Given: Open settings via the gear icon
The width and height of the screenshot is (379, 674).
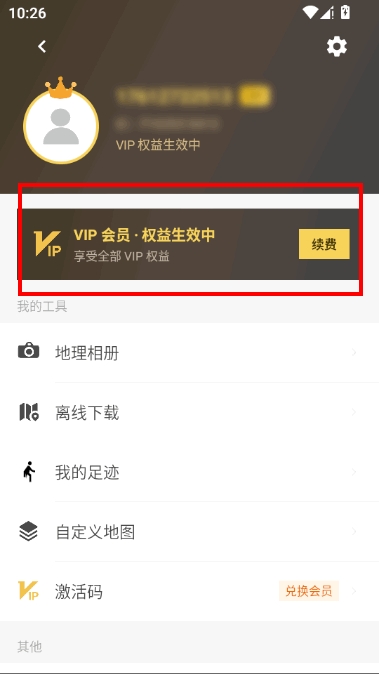Looking at the screenshot, I should tap(336, 46).
